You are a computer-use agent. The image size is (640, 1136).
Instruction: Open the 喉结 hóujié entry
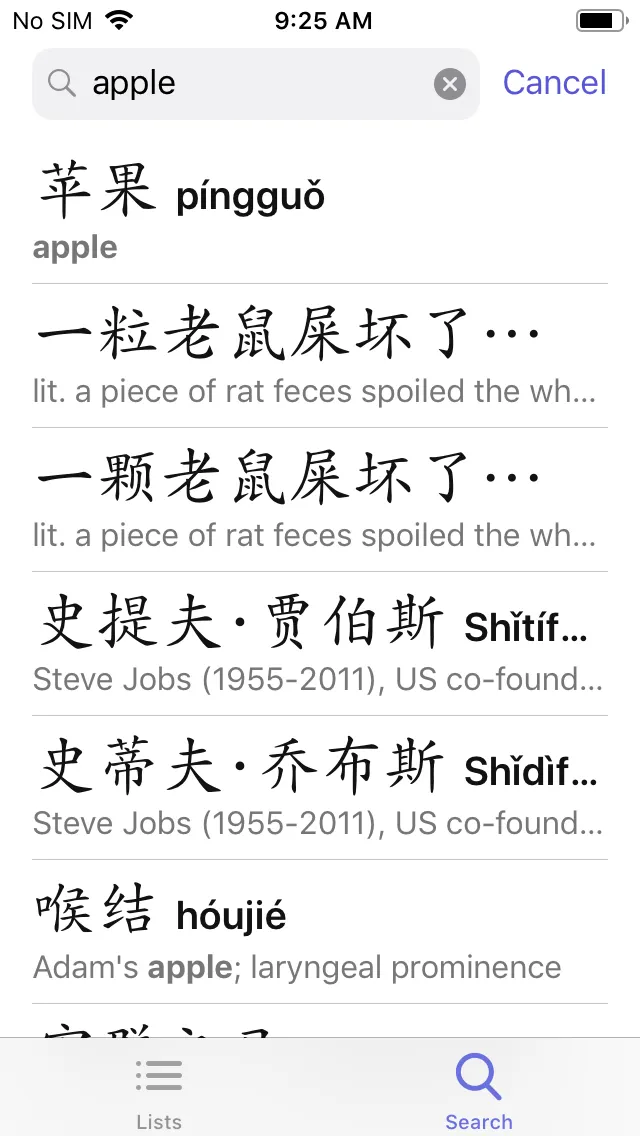point(320,932)
